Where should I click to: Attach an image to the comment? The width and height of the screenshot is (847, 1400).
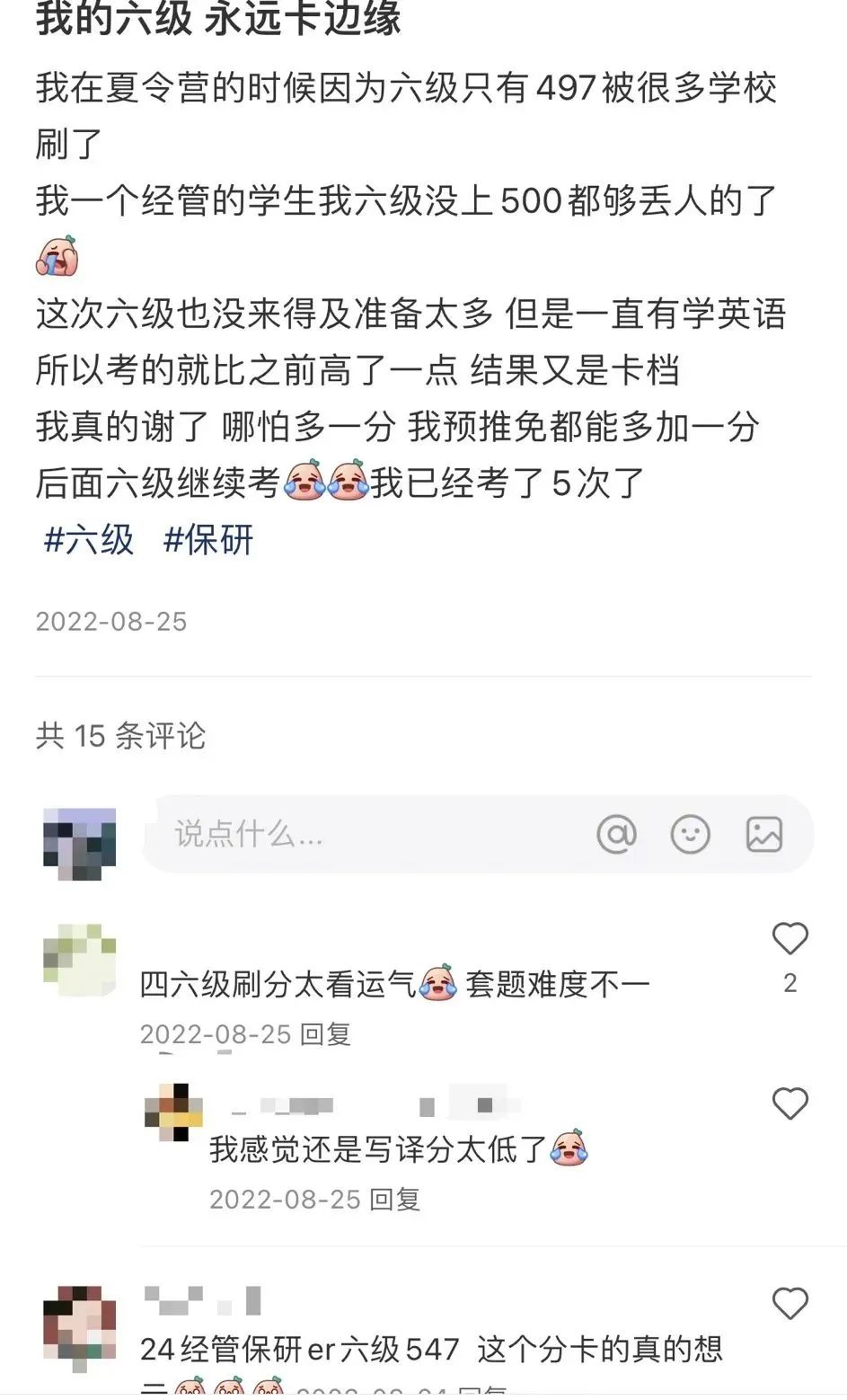click(764, 835)
